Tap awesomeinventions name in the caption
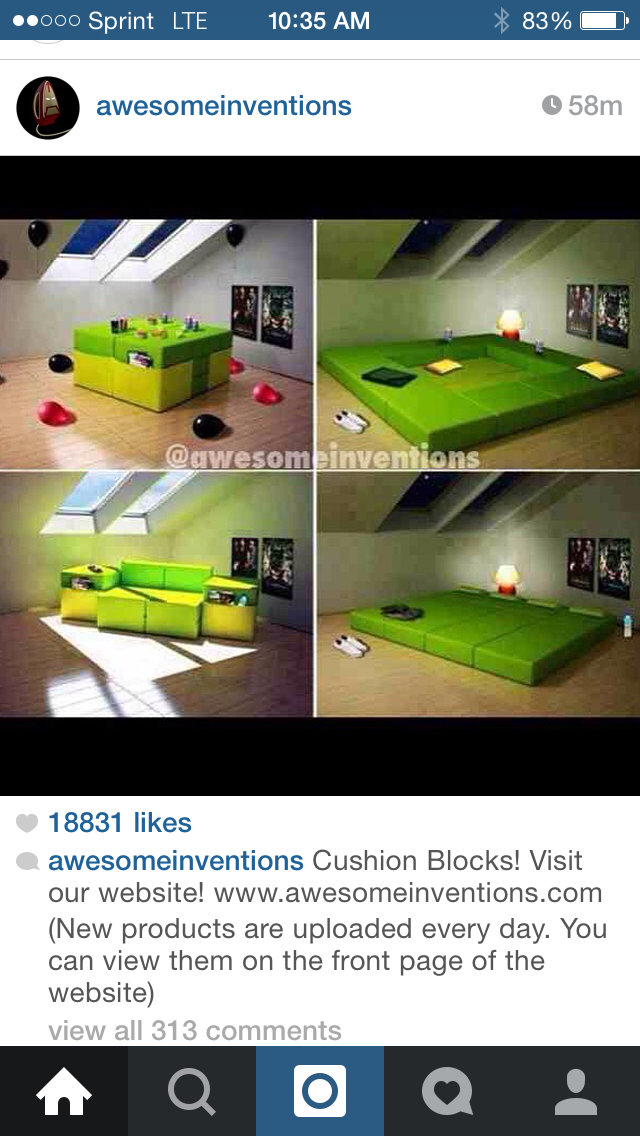The height and width of the screenshot is (1136, 640). click(175, 861)
